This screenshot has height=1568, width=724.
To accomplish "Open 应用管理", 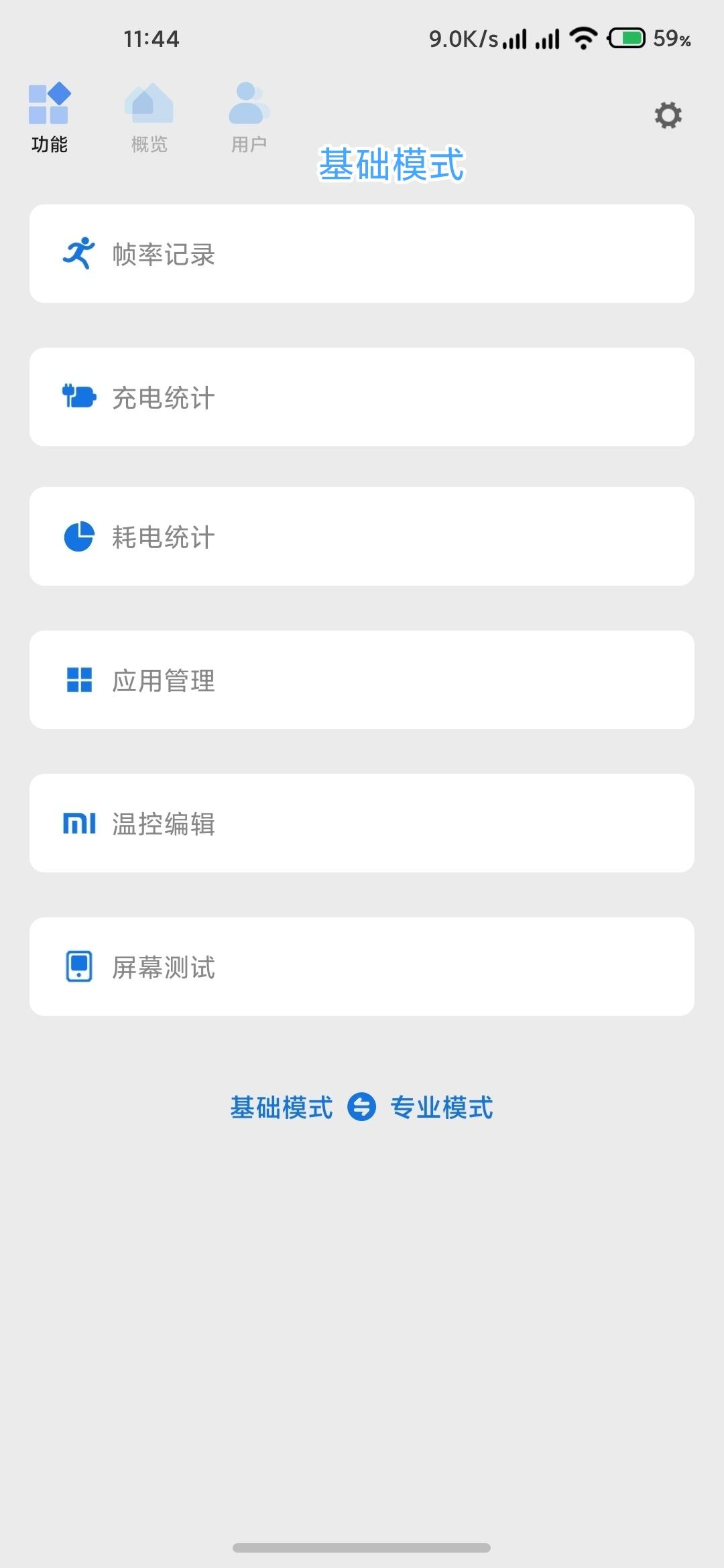I will click(x=361, y=680).
